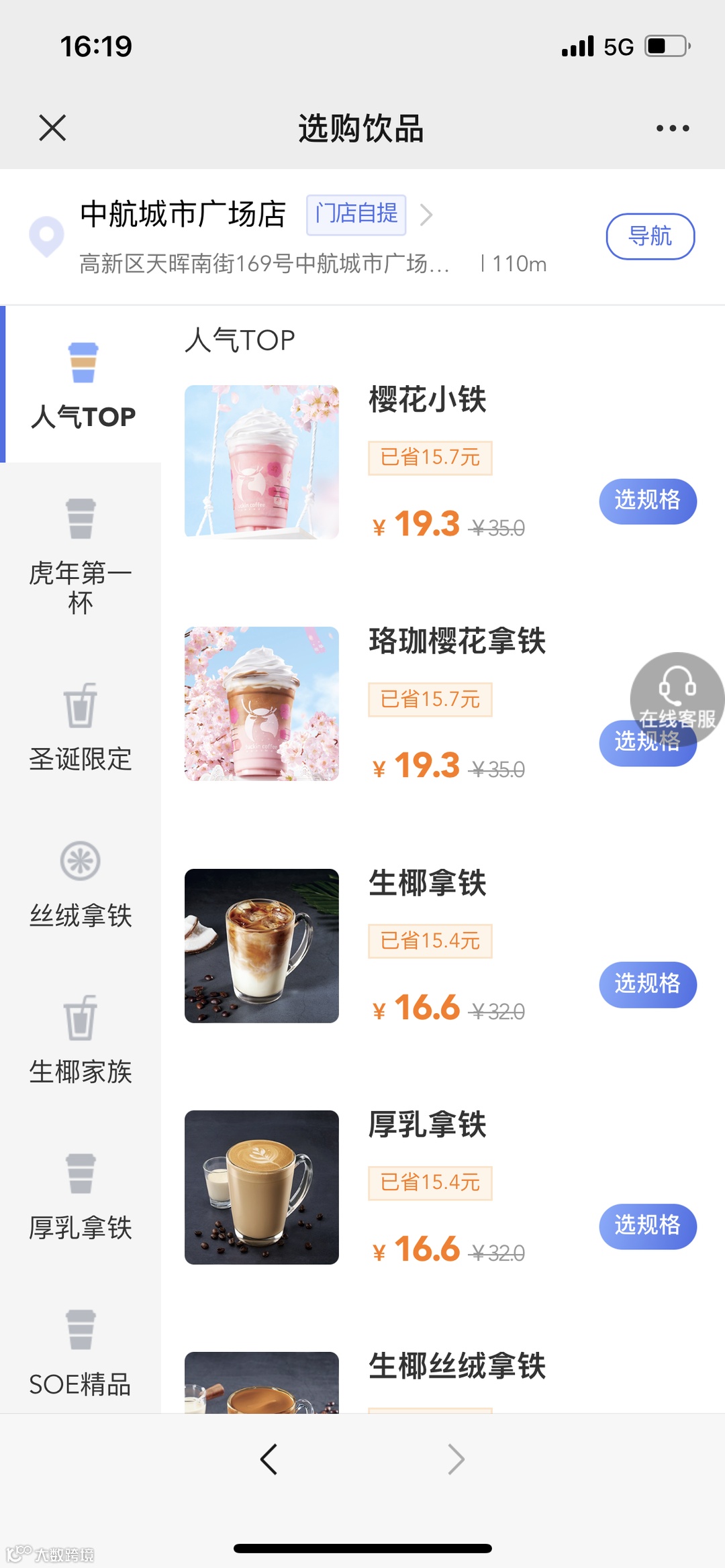The height and width of the screenshot is (1568, 725).
Task: Open 生椰拿铁 product photo
Action: click(x=262, y=945)
